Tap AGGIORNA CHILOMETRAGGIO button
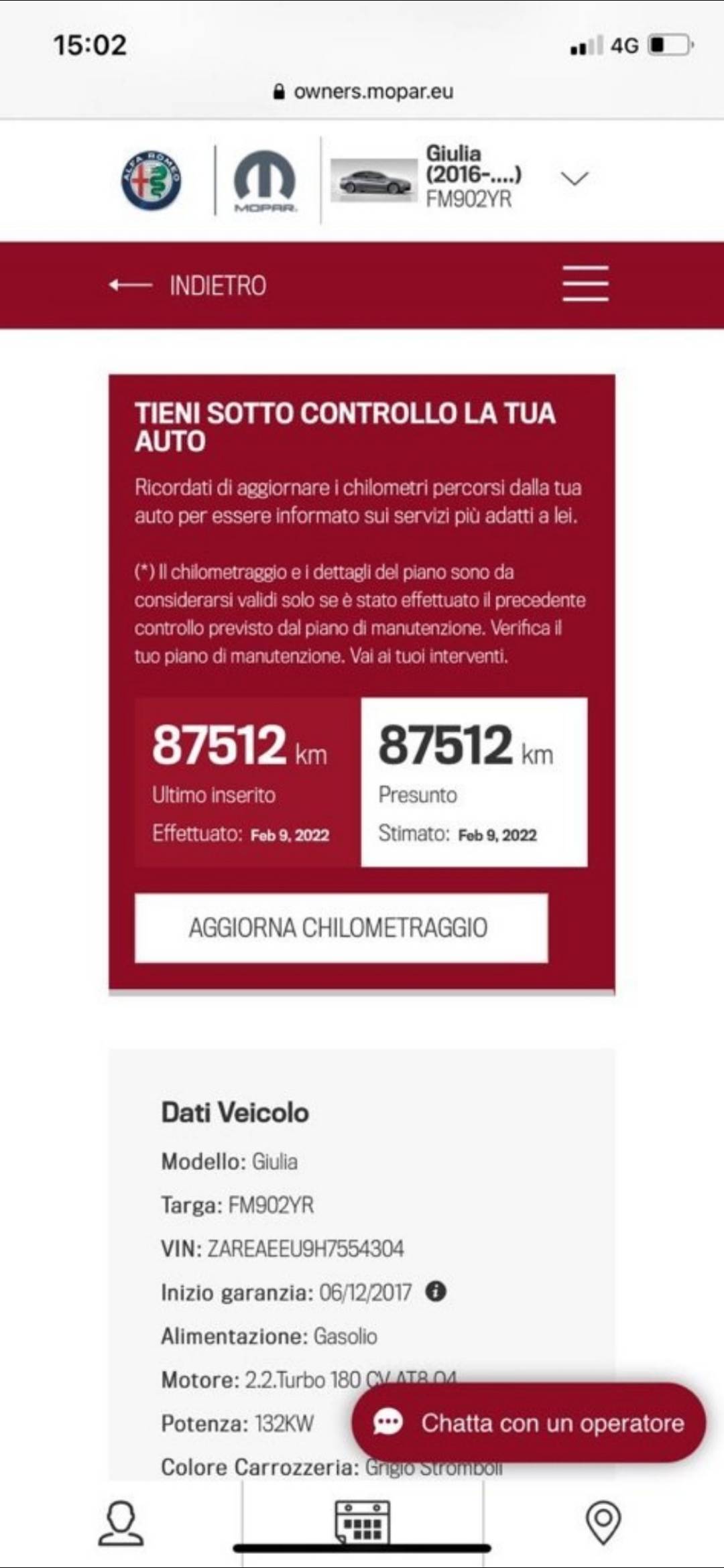Screen dimensions: 724x1568 pyautogui.click(x=341, y=928)
